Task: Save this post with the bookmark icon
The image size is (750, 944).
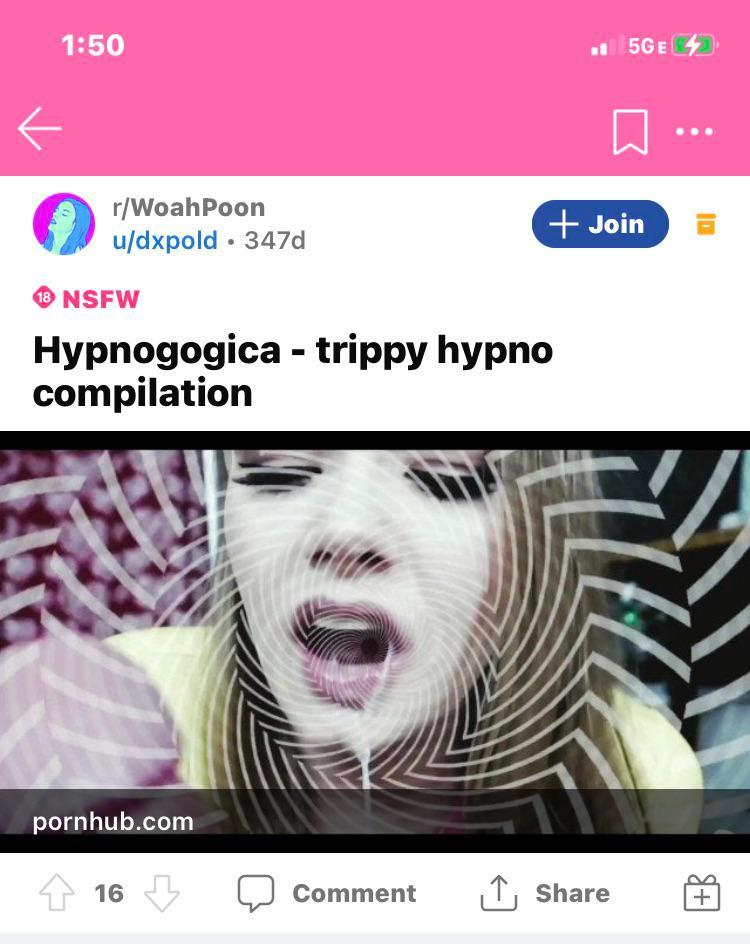Action: pyautogui.click(x=630, y=132)
